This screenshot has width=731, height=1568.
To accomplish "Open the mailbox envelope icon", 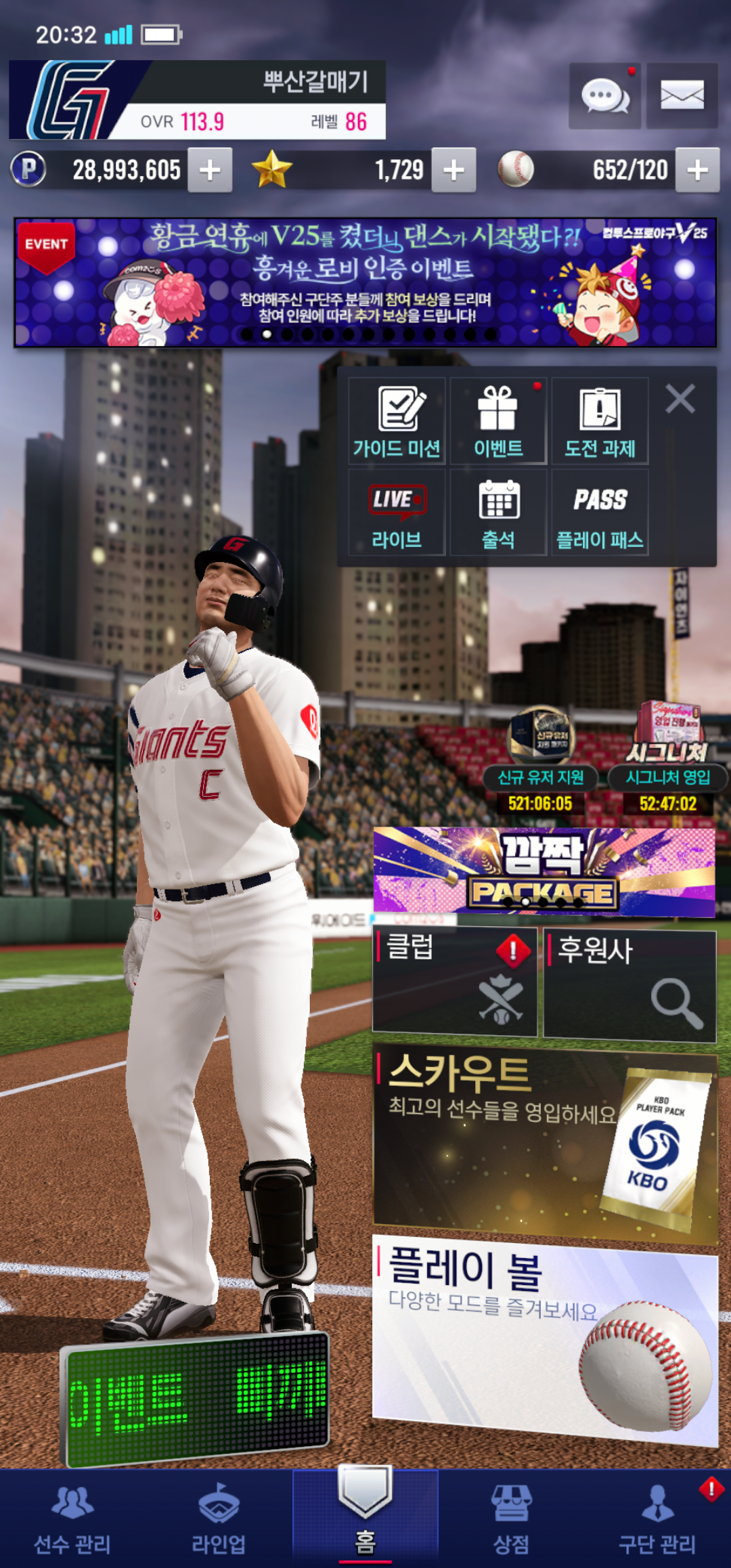I will click(682, 96).
